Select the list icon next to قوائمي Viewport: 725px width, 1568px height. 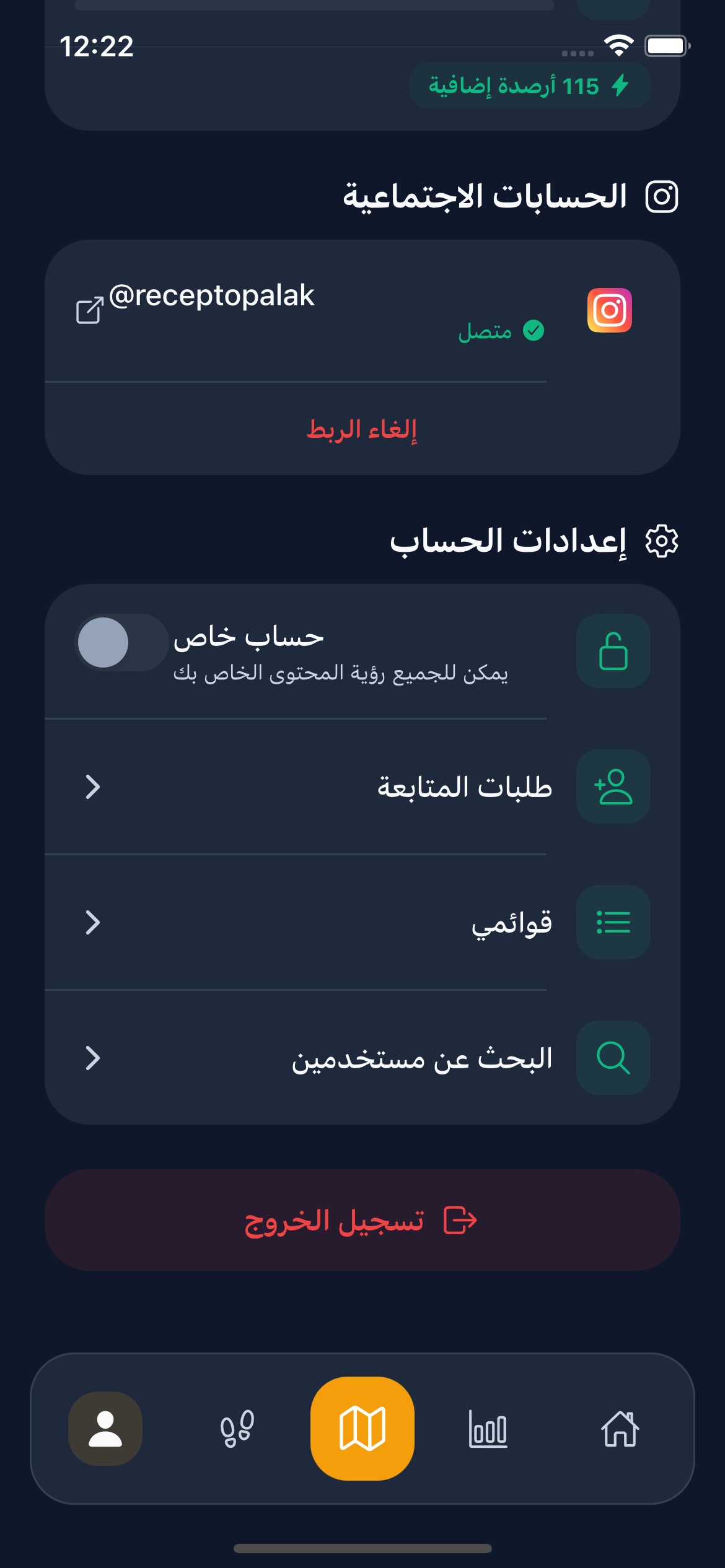(x=612, y=923)
